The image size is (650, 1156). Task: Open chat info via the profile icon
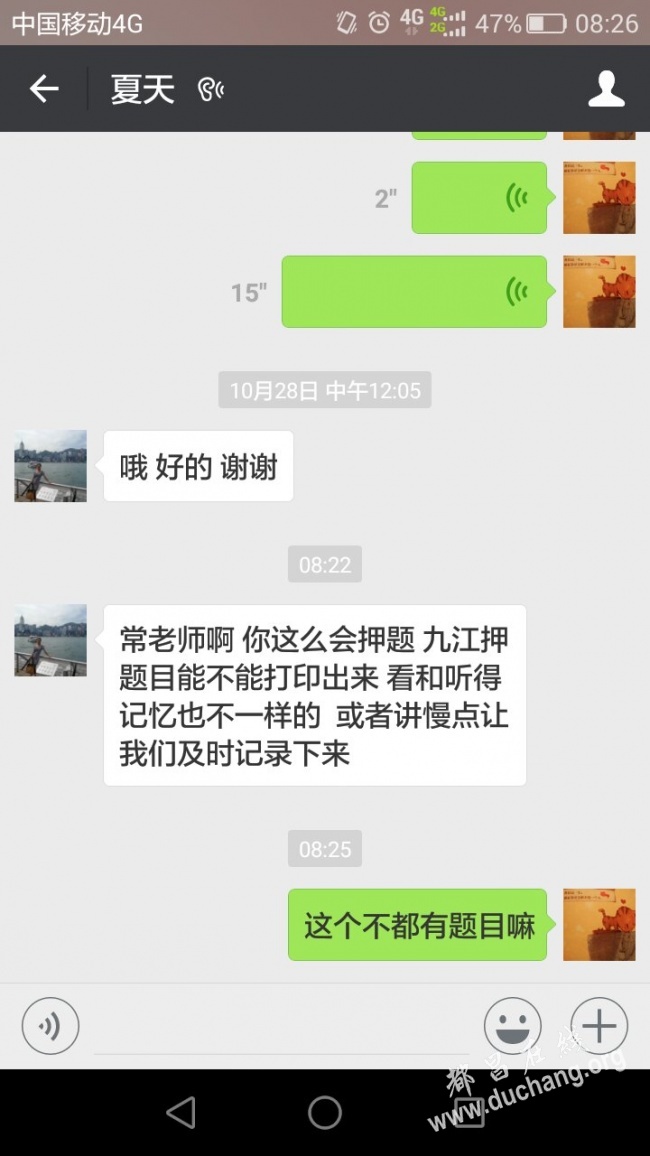click(606, 89)
